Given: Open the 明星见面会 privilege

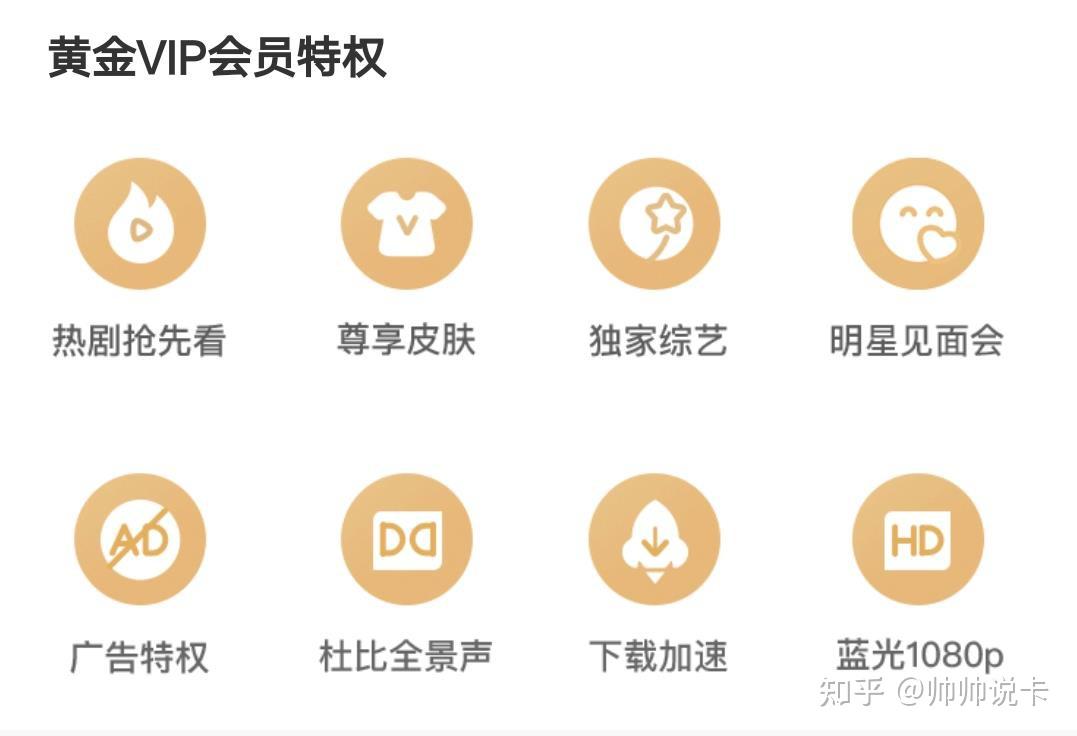Looking at the screenshot, I should coord(918,224).
